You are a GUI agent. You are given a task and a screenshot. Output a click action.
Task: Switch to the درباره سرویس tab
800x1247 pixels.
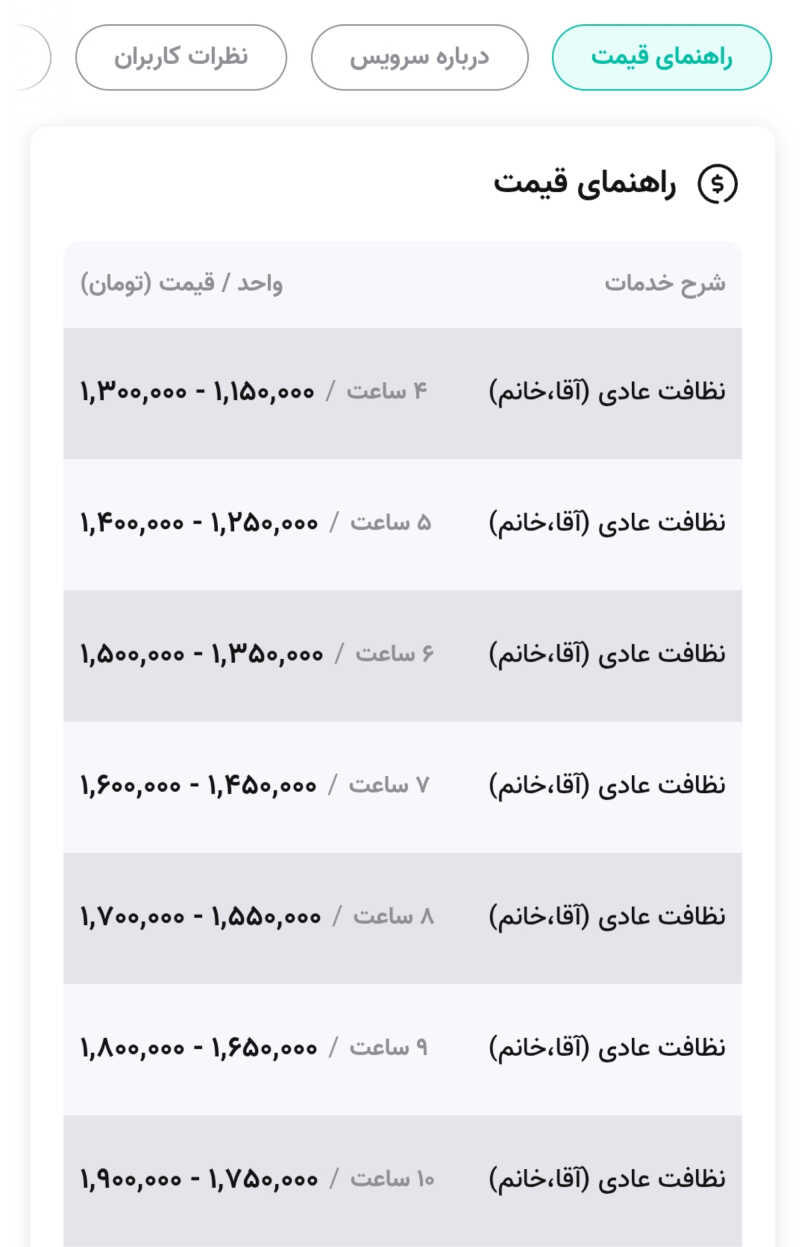coord(419,57)
